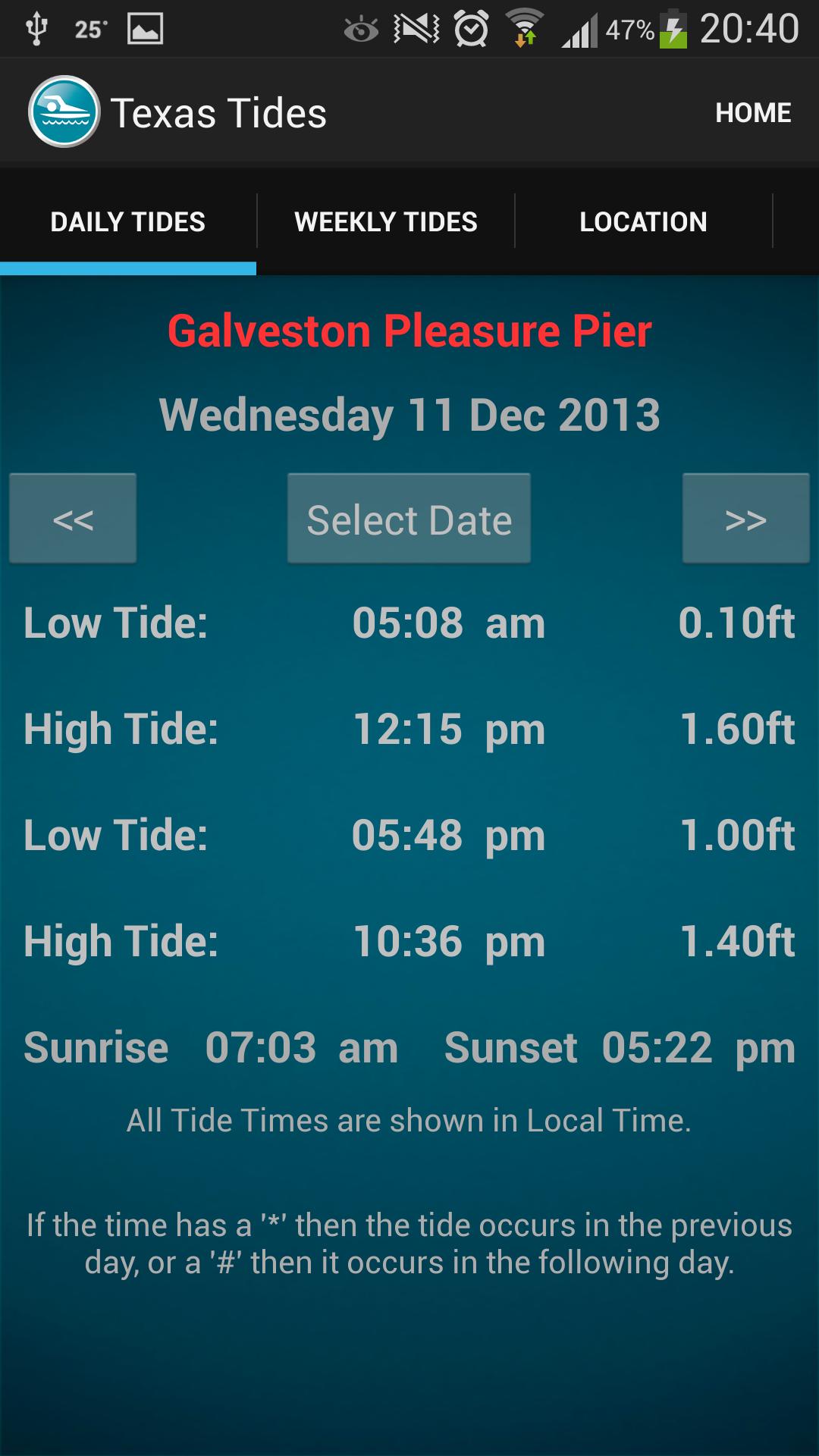This screenshot has width=819, height=1456.
Task: Advance to next day with >> arrow
Action: (746, 518)
